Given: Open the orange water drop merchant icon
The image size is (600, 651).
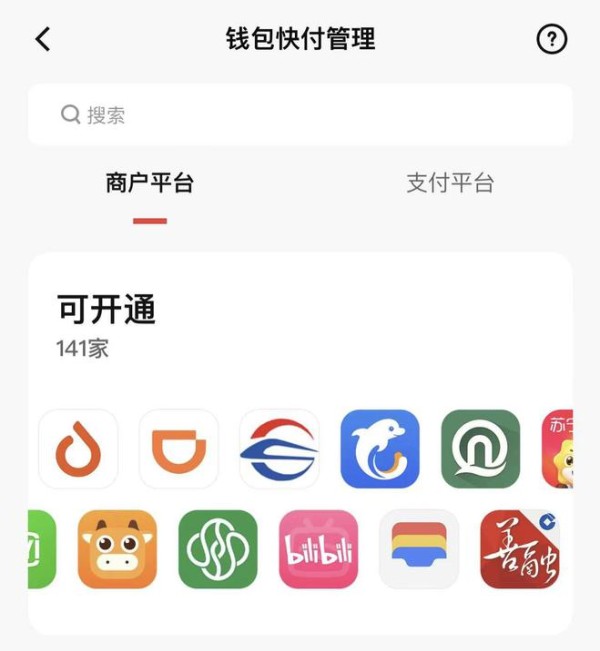Looking at the screenshot, I should (78, 449).
